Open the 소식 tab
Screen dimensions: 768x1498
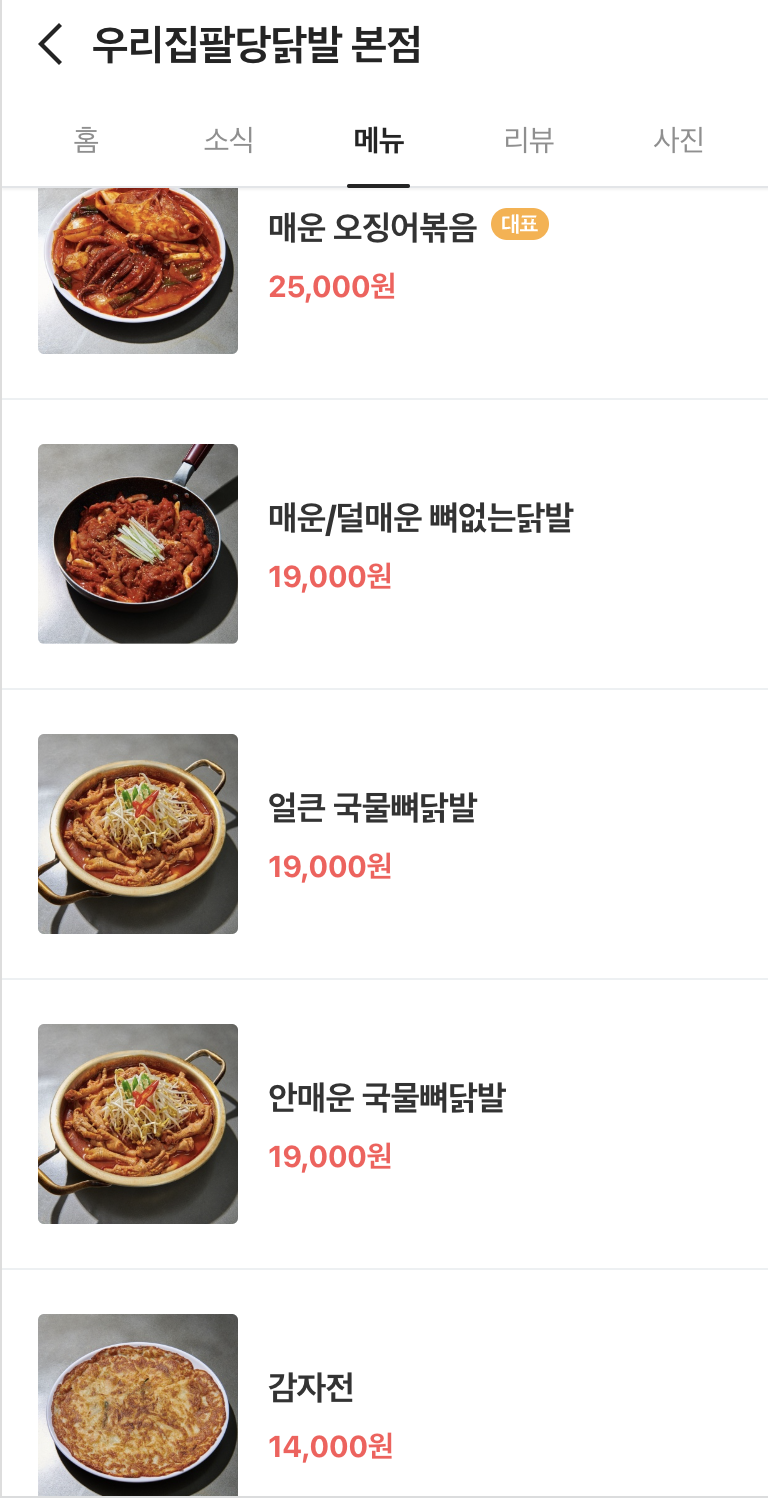[228, 140]
